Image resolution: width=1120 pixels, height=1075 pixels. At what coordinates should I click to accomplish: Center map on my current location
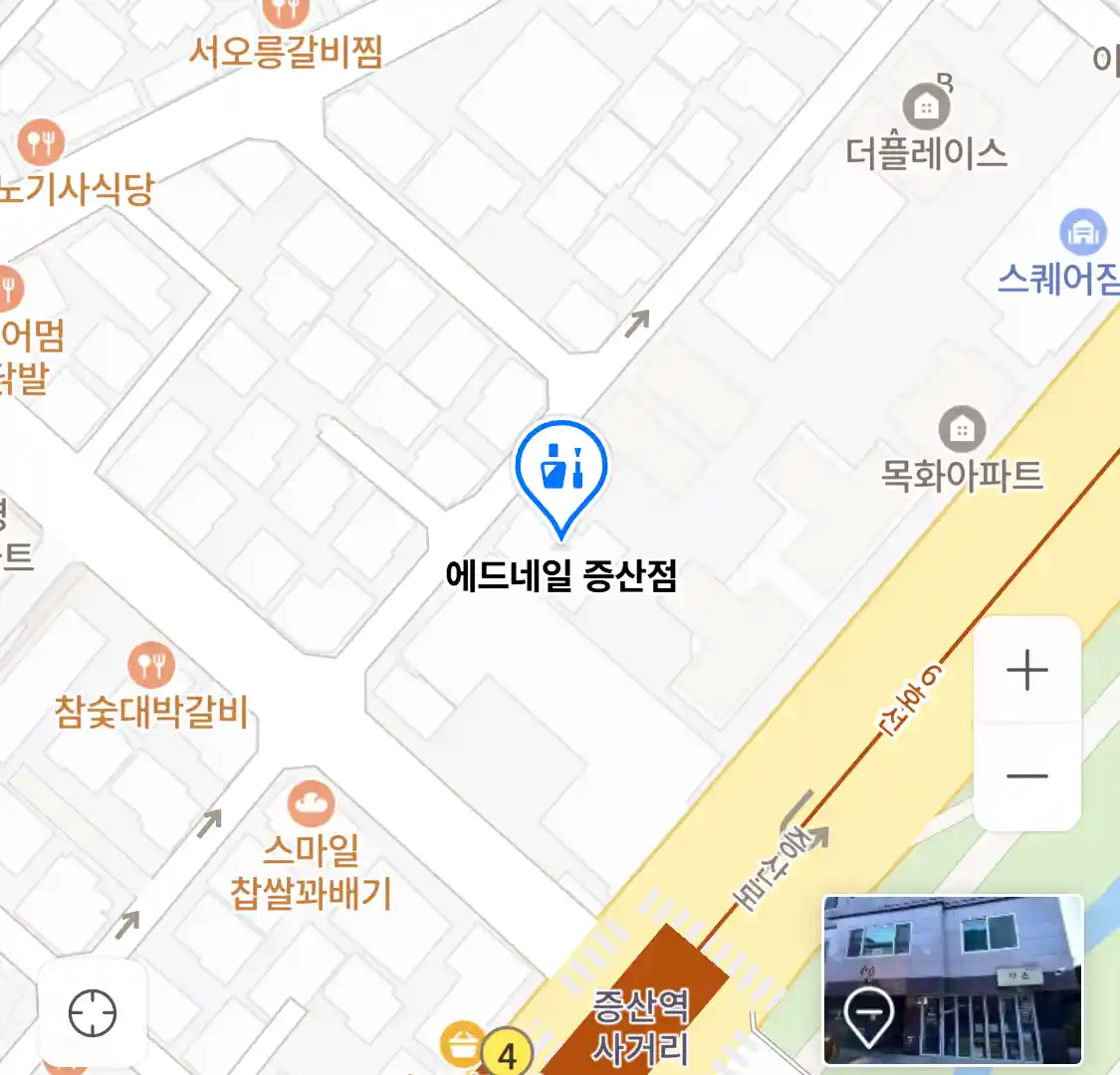pyautogui.click(x=92, y=1013)
